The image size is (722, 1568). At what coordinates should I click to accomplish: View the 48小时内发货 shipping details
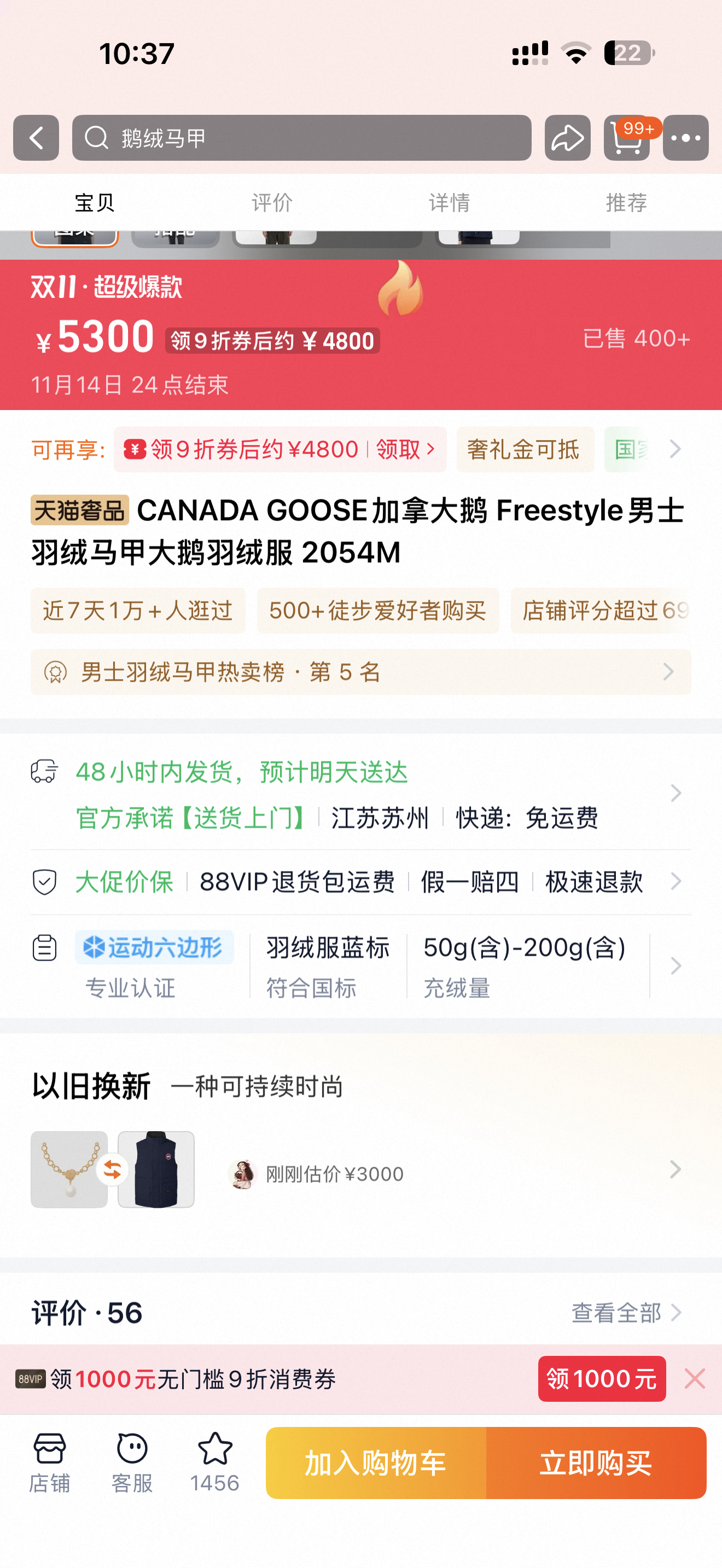[360, 793]
